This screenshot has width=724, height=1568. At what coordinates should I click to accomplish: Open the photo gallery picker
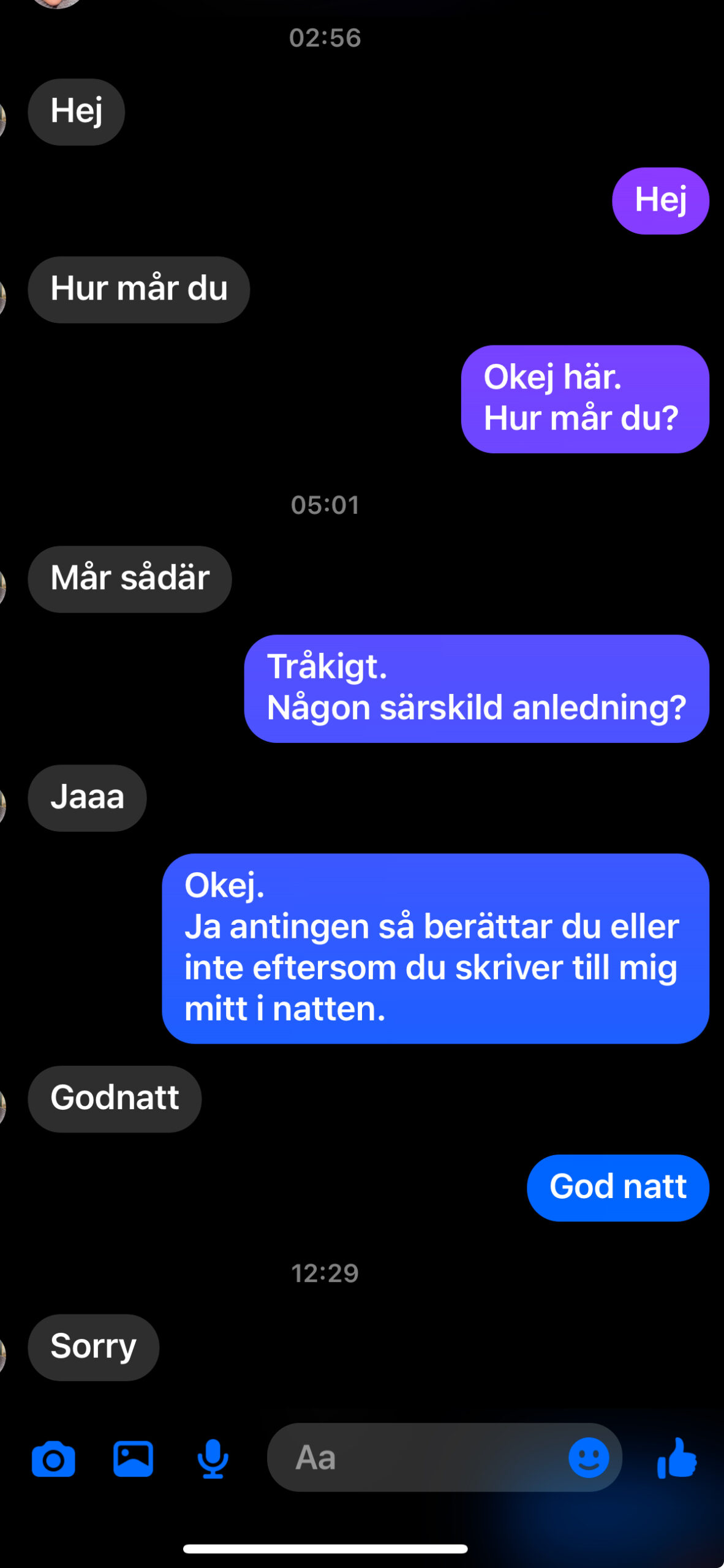point(133,1458)
